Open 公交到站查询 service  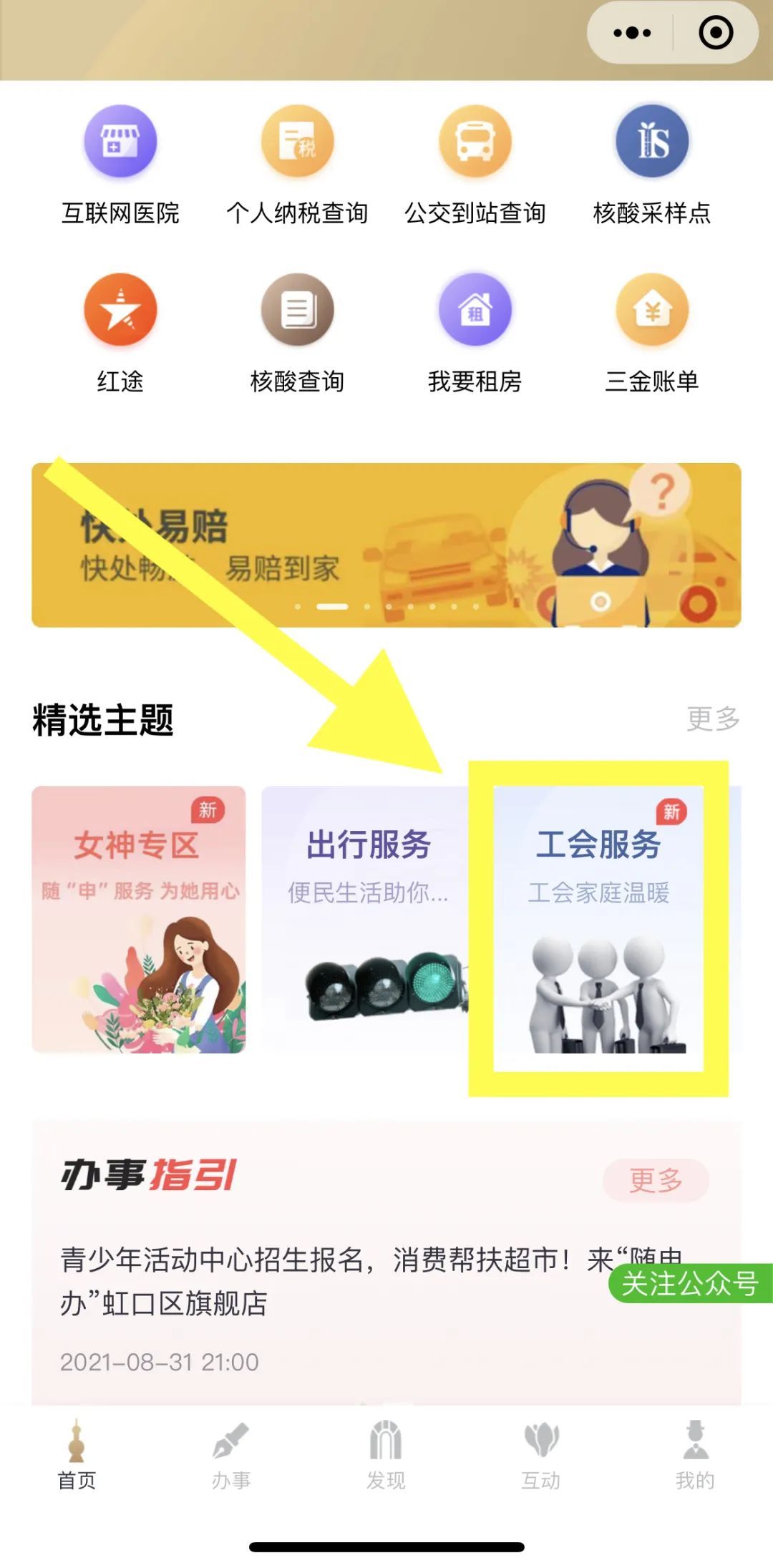coord(475,166)
